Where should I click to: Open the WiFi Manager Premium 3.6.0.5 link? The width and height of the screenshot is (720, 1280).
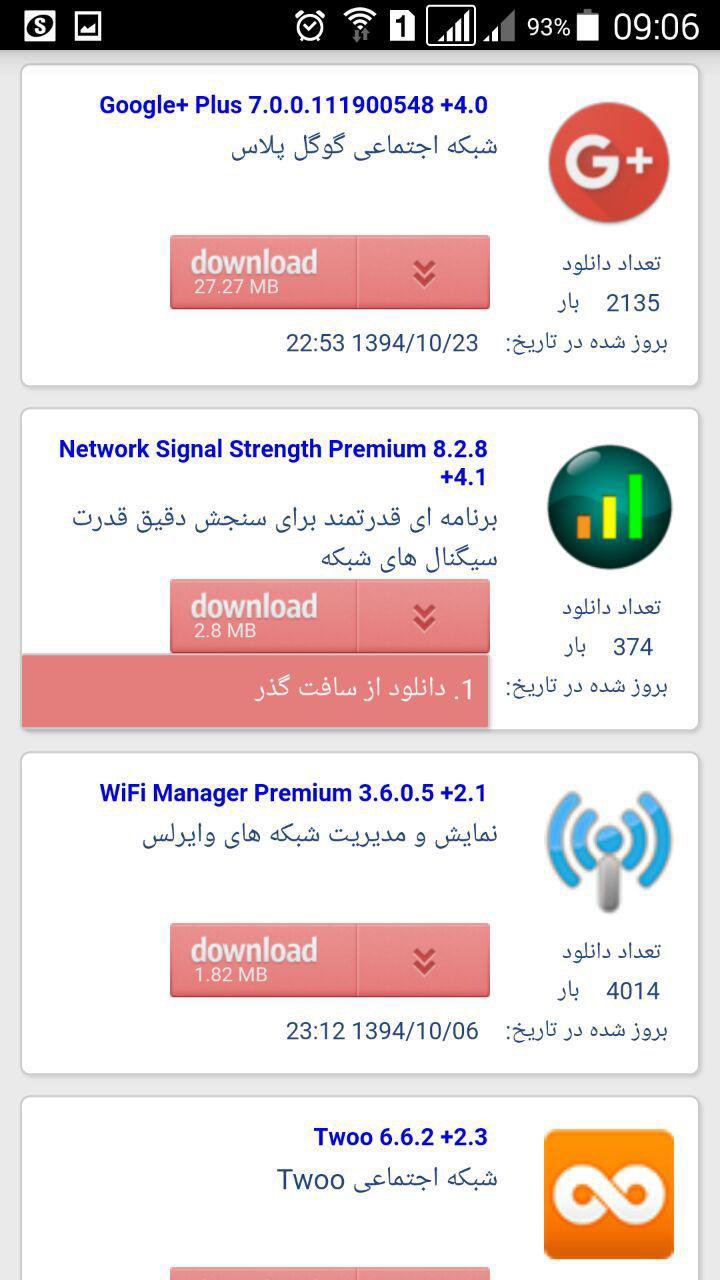(293, 793)
